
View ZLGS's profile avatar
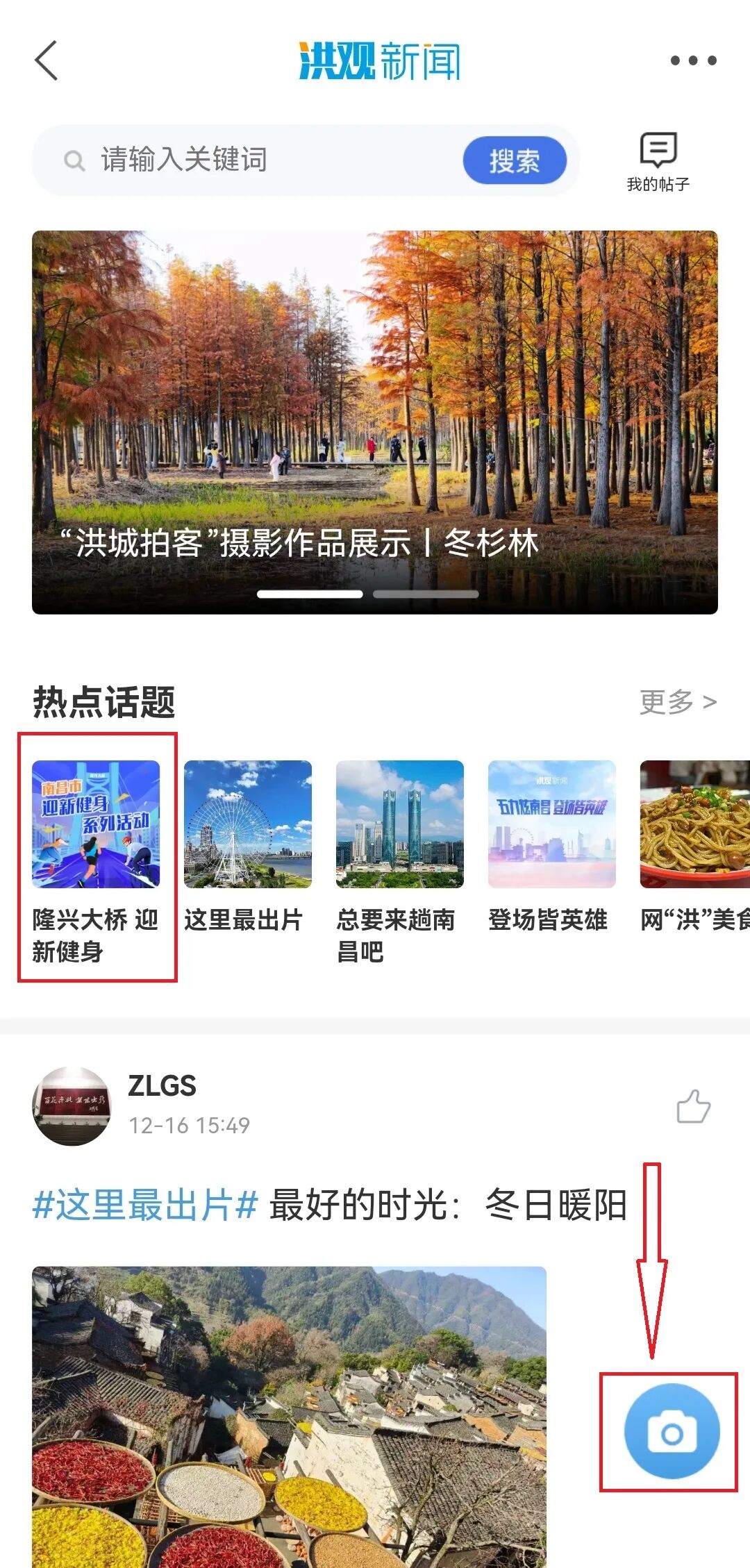pyautogui.click(x=72, y=1106)
